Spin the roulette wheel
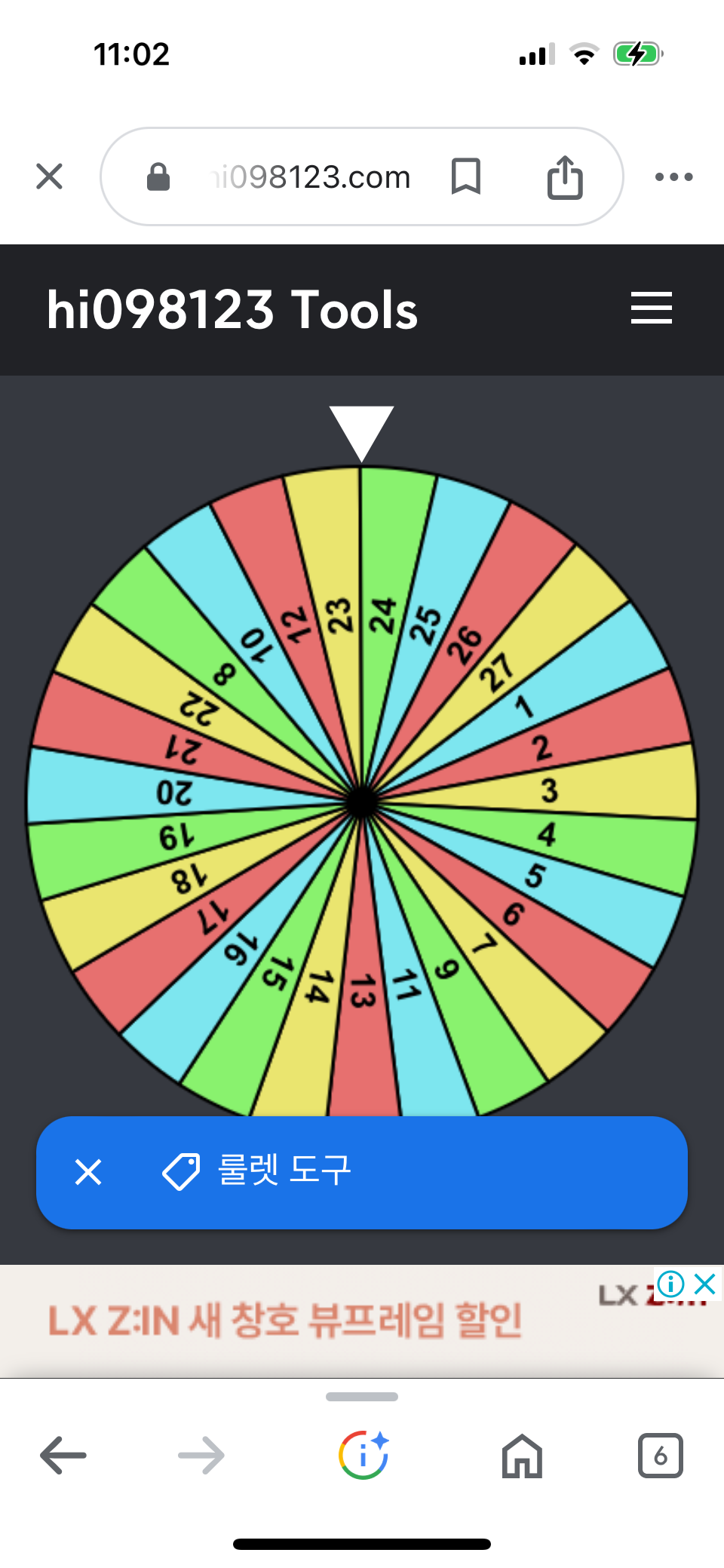The height and width of the screenshot is (1568, 724). pos(362,799)
